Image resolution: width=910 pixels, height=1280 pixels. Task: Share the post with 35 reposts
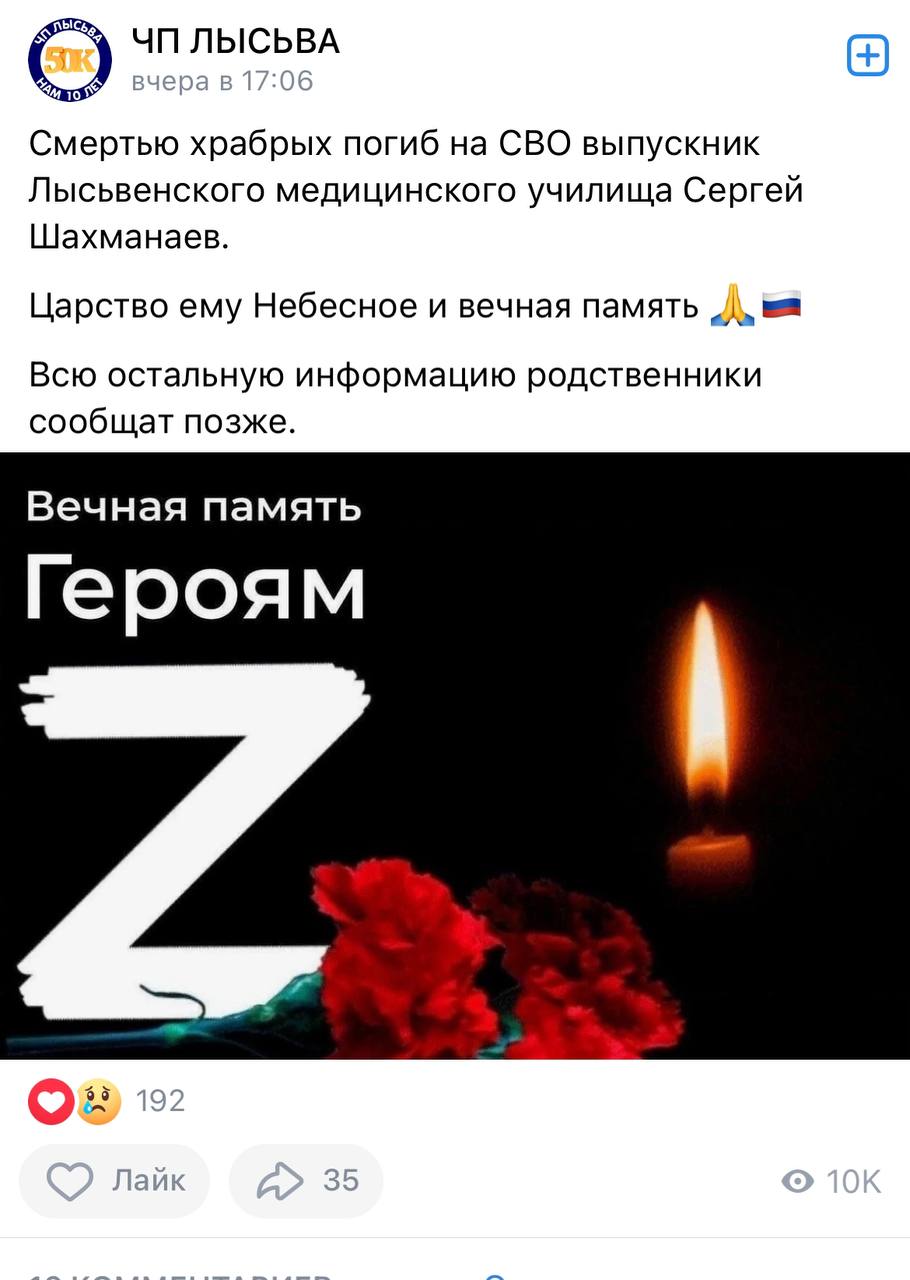coord(306,1181)
